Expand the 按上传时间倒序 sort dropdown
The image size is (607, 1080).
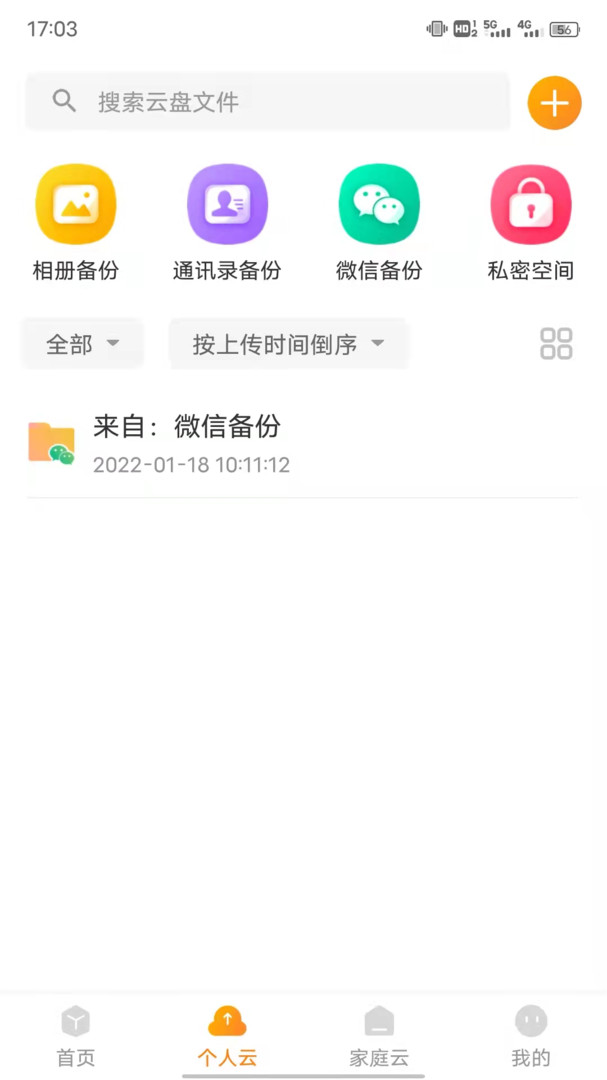coord(288,344)
